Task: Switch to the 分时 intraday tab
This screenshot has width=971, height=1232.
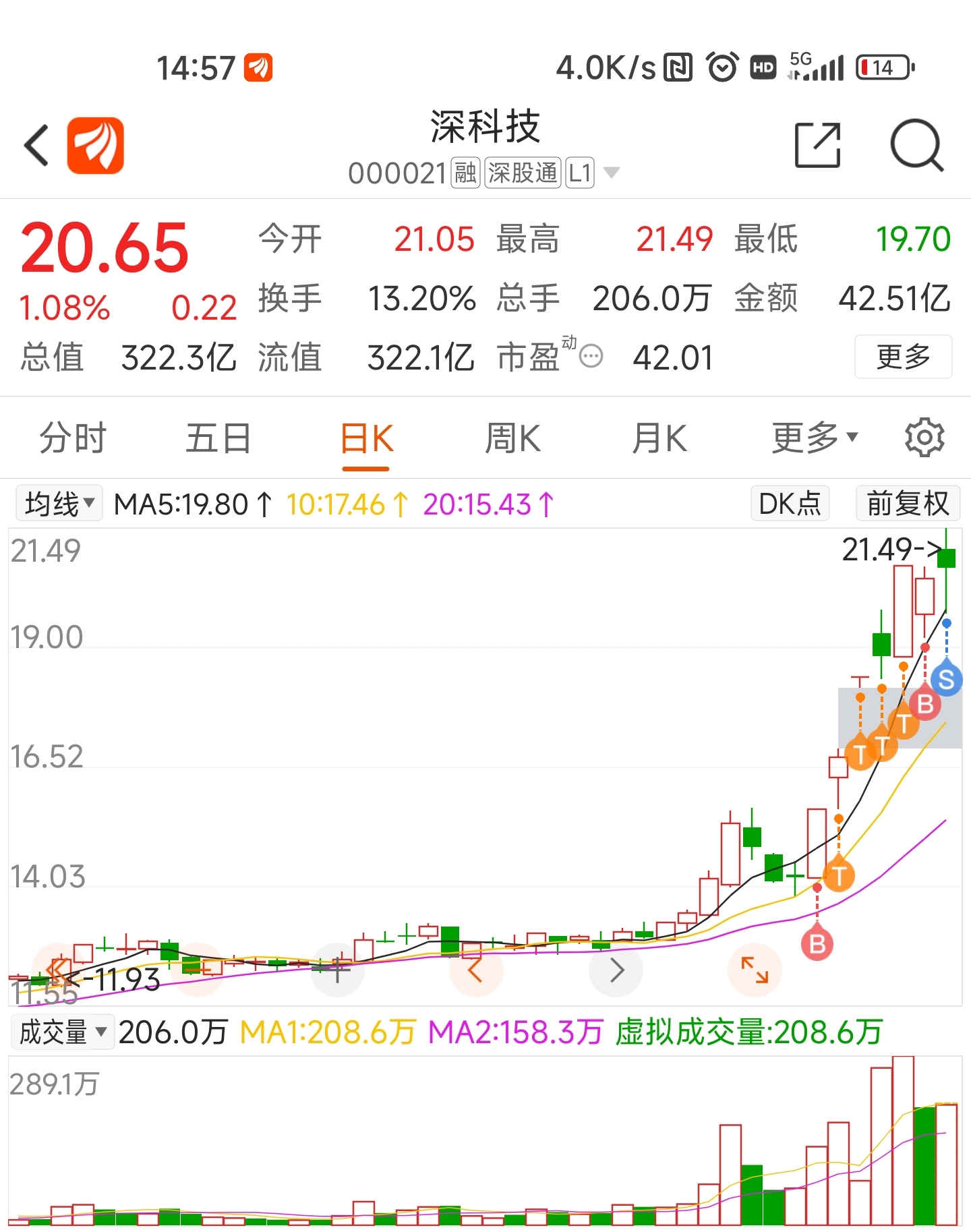Action: coord(73,437)
